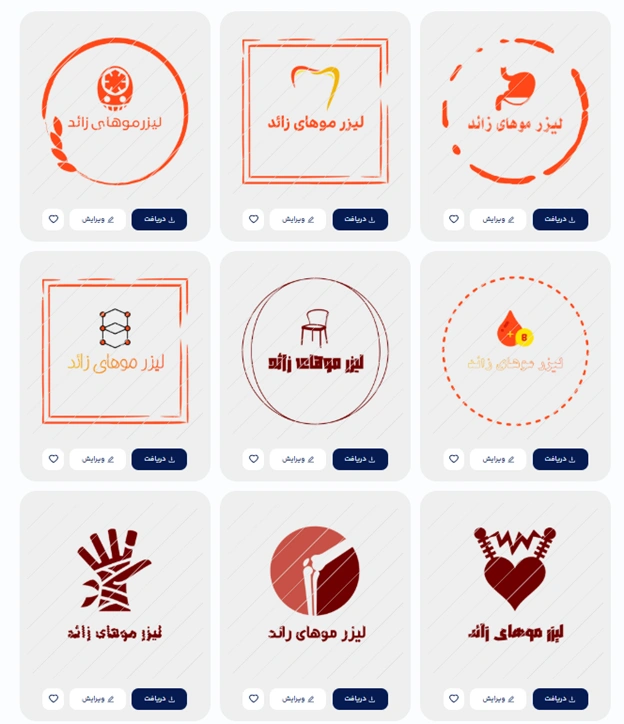Tap دریافت on the tooth logo card
Screen dimensions: 624x724
coord(360,219)
